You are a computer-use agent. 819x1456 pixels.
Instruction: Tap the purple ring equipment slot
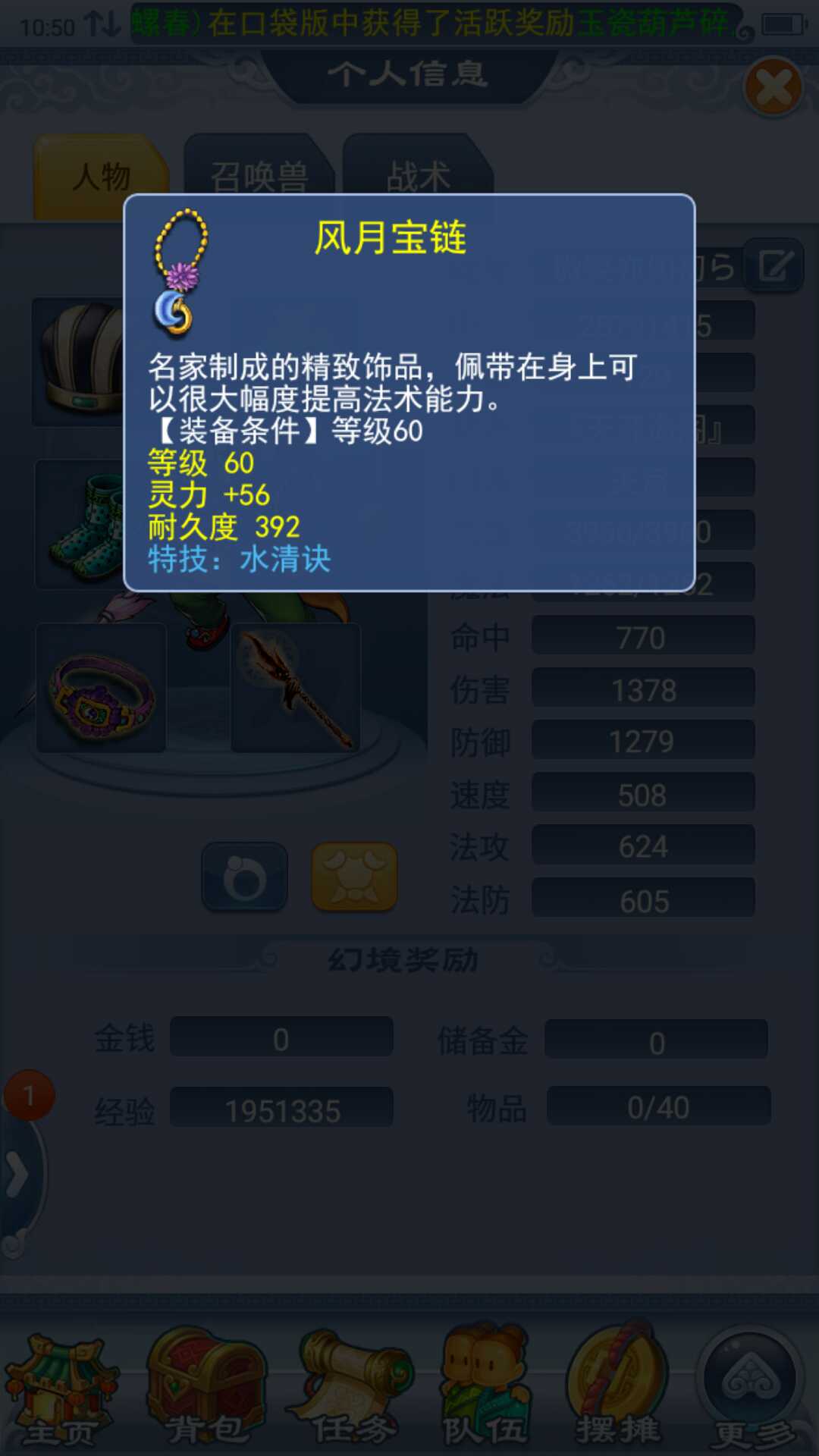pyautogui.click(x=101, y=688)
